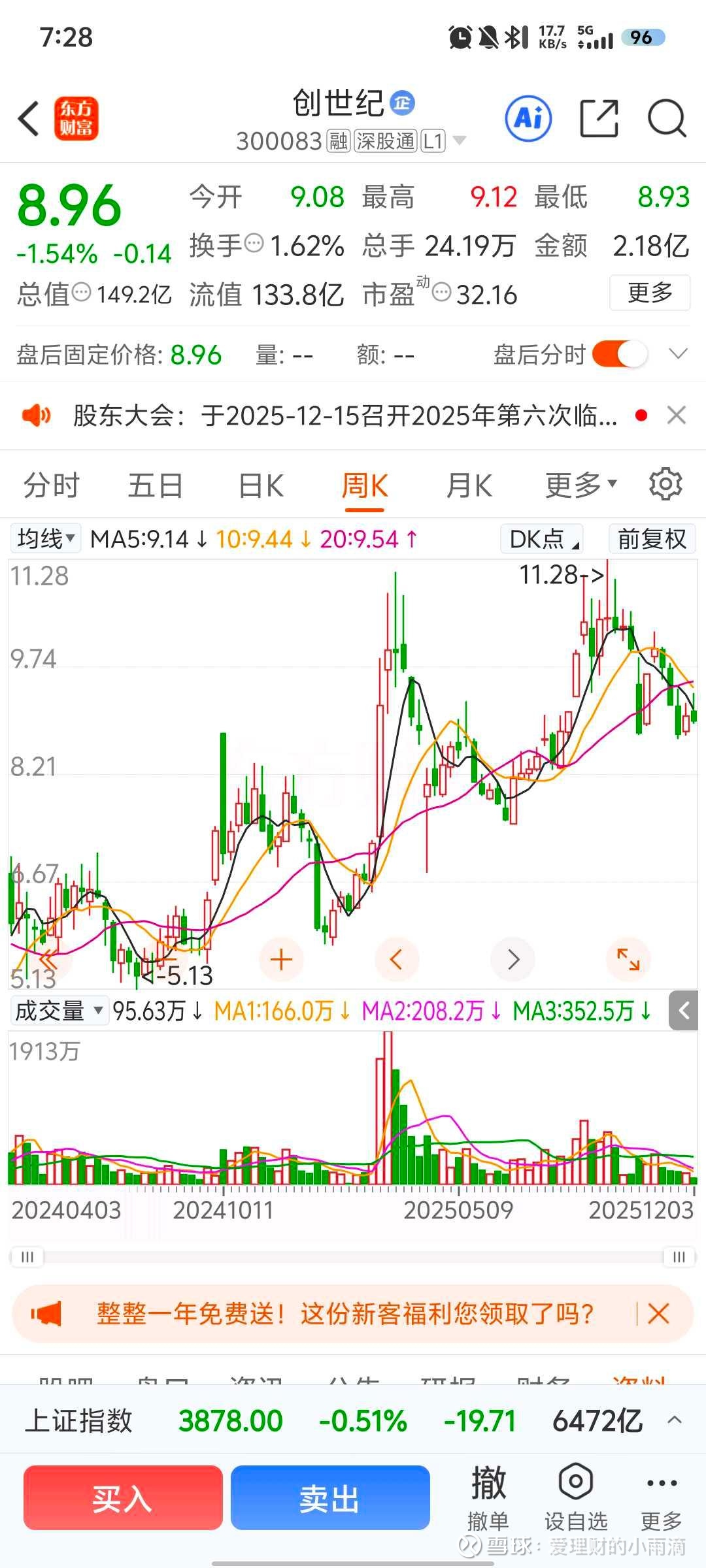Select the 月K chart tab
The height and width of the screenshot is (1568, 706).
pos(469,485)
